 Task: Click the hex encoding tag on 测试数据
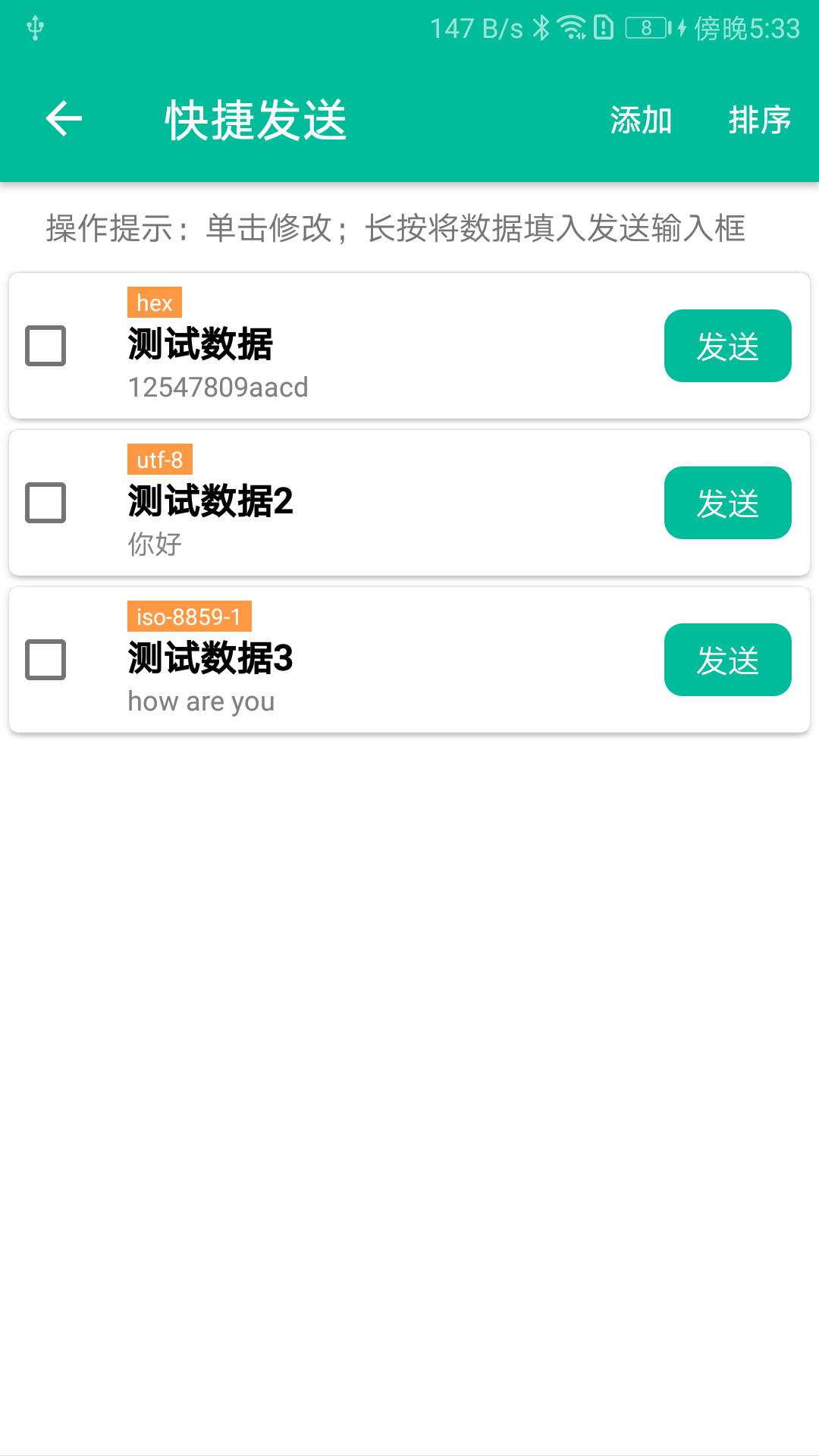tap(154, 303)
